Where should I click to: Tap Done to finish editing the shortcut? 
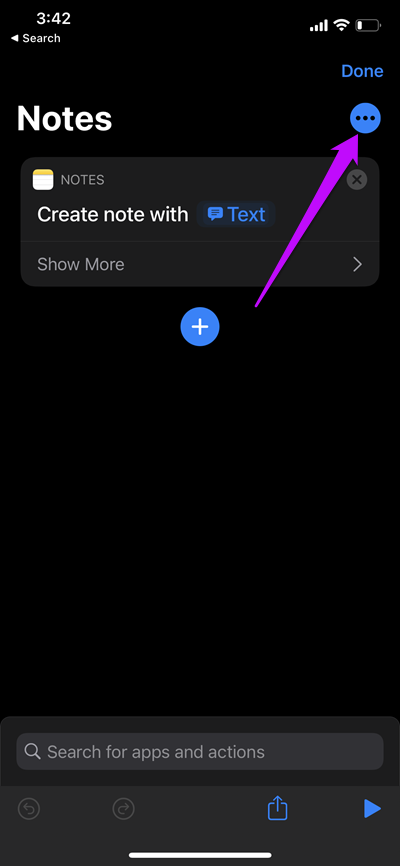tap(362, 71)
